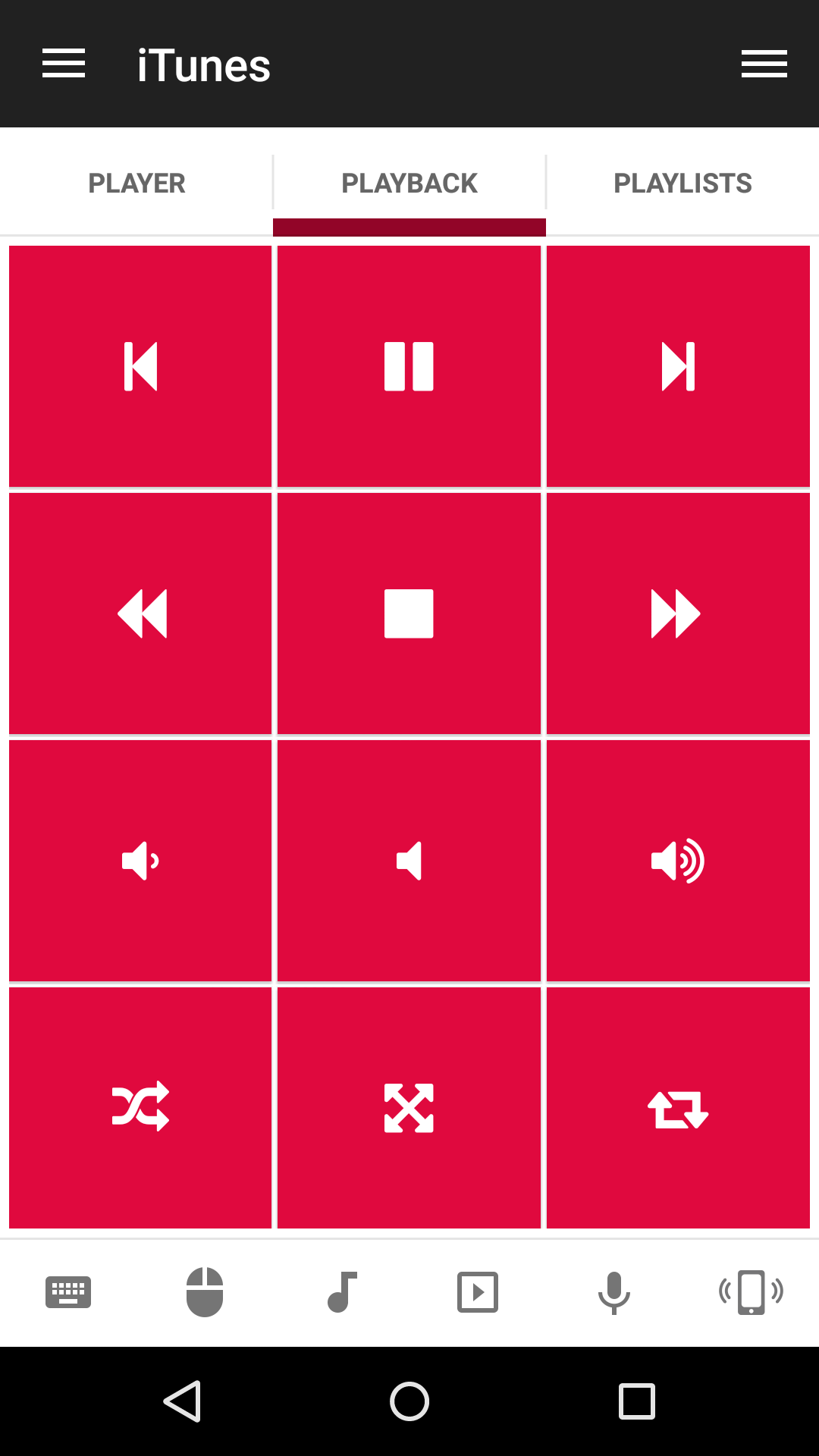Open the left navigation drawer menu
The height and width of the screenshot is (1456, 819).
(x=64, y=64)
